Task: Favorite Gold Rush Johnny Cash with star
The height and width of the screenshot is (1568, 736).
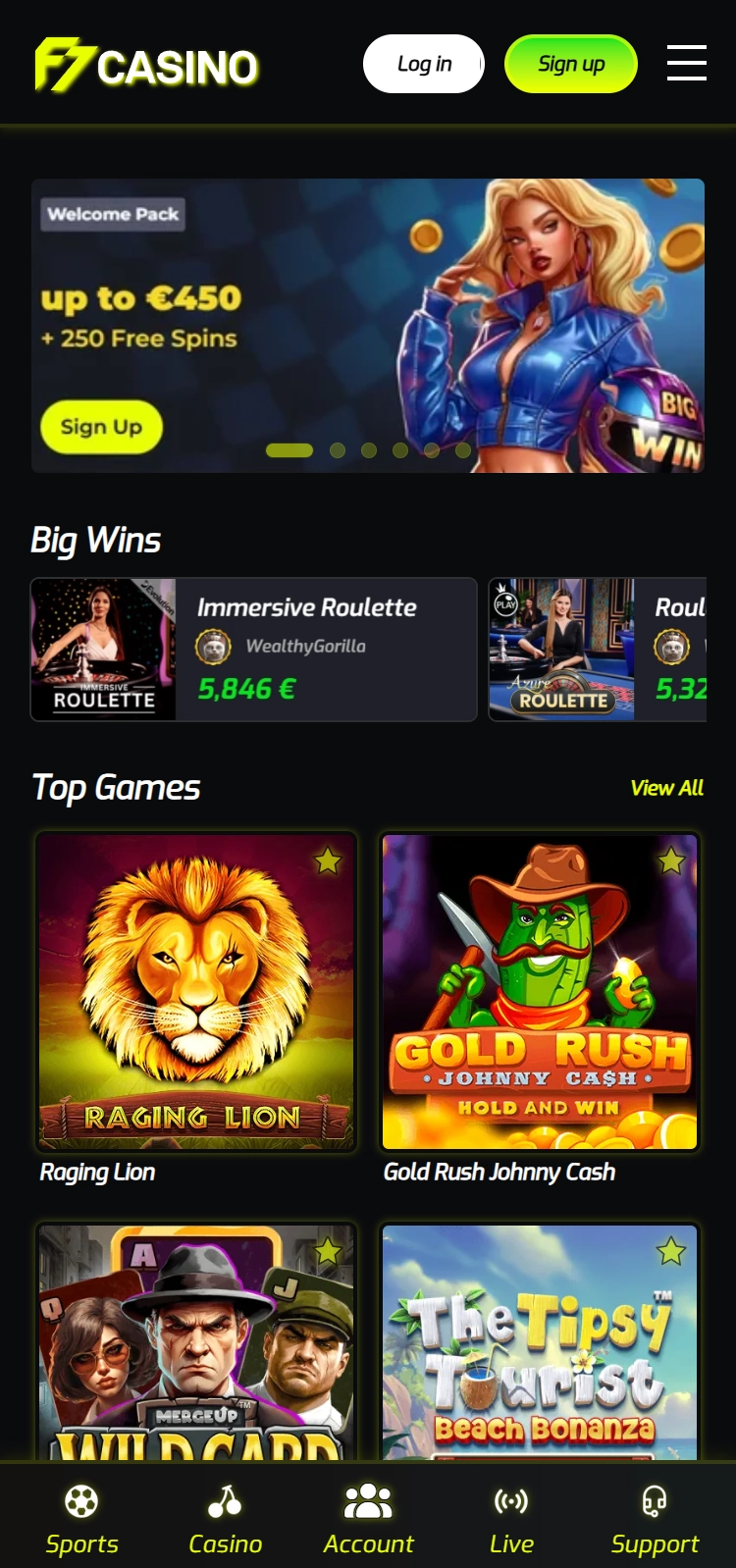Action: coord(671,862)
